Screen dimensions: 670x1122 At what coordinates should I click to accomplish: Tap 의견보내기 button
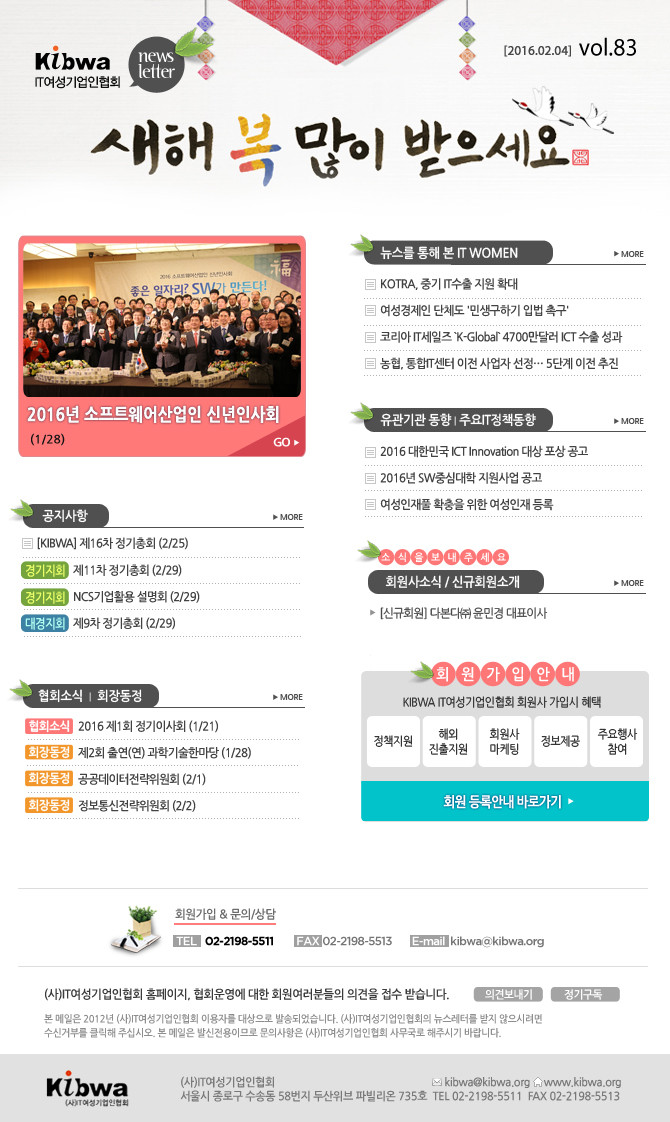(508, 994)
